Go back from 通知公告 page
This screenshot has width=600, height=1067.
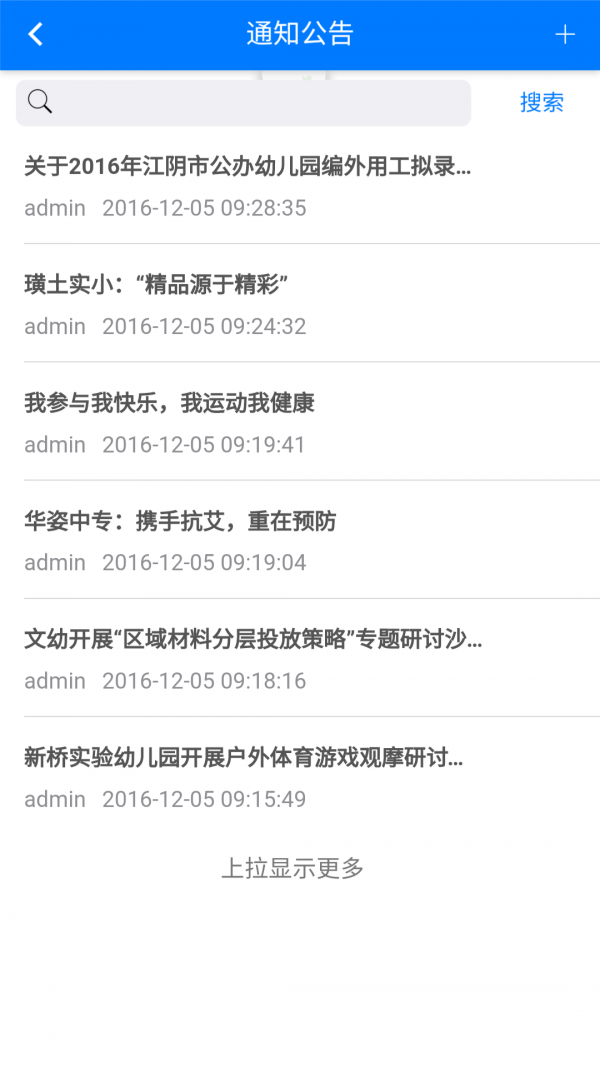pos(35,35)
